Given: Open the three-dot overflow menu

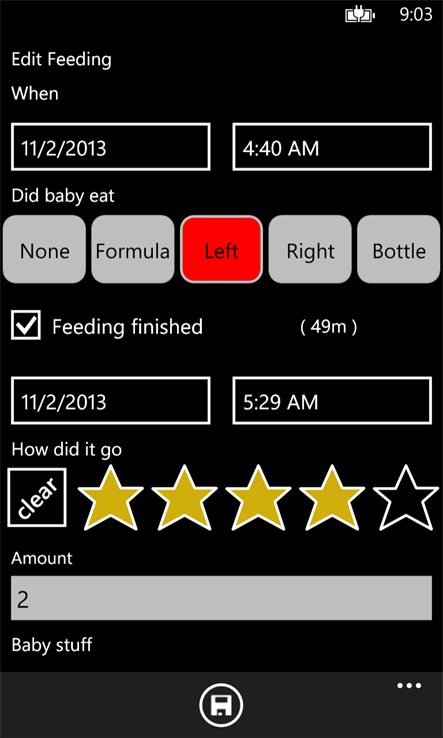Looking at the screenshot, I should tap(409, 686).
